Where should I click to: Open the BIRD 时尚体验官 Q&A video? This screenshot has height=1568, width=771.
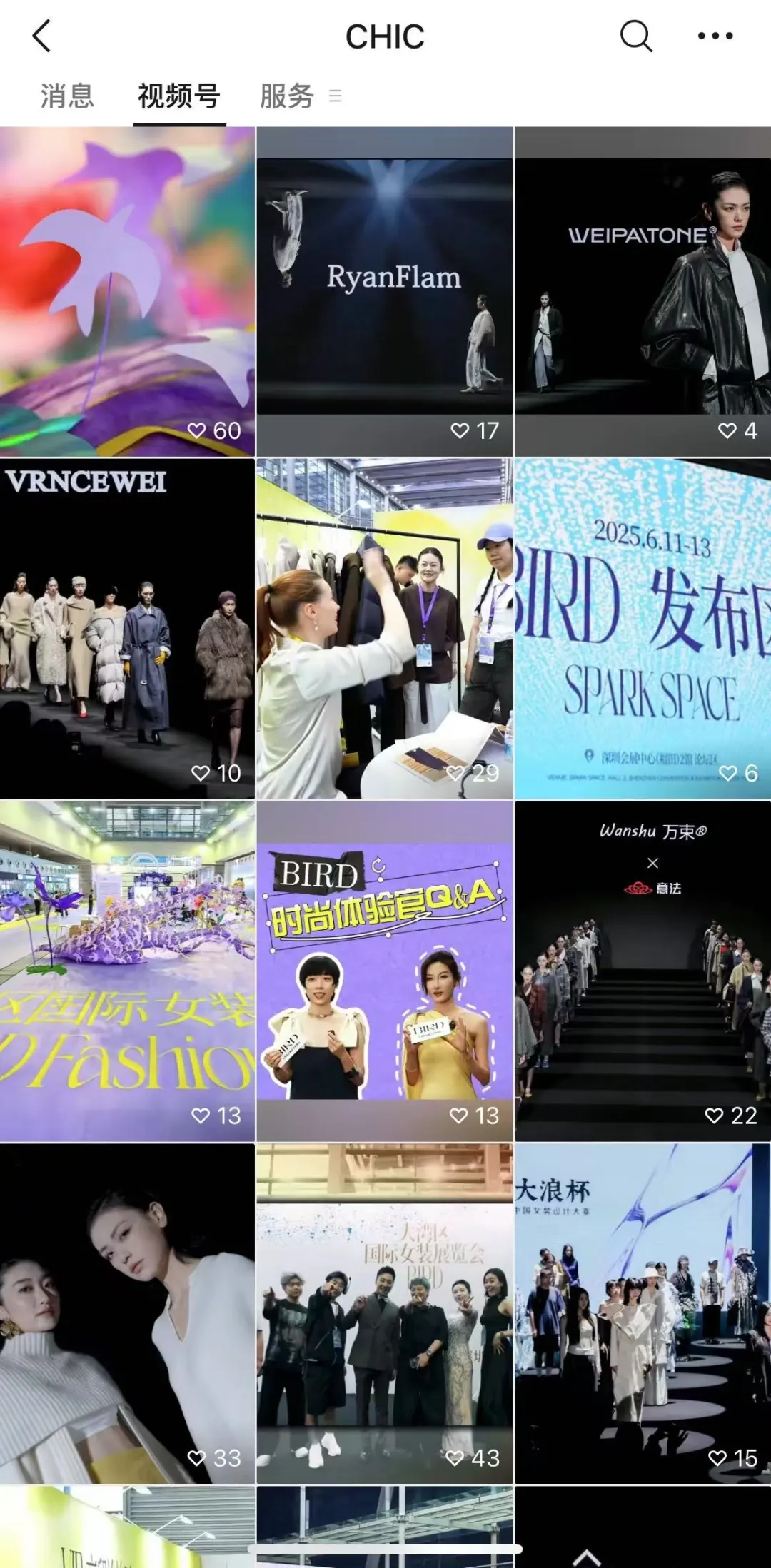pos(385,971)
